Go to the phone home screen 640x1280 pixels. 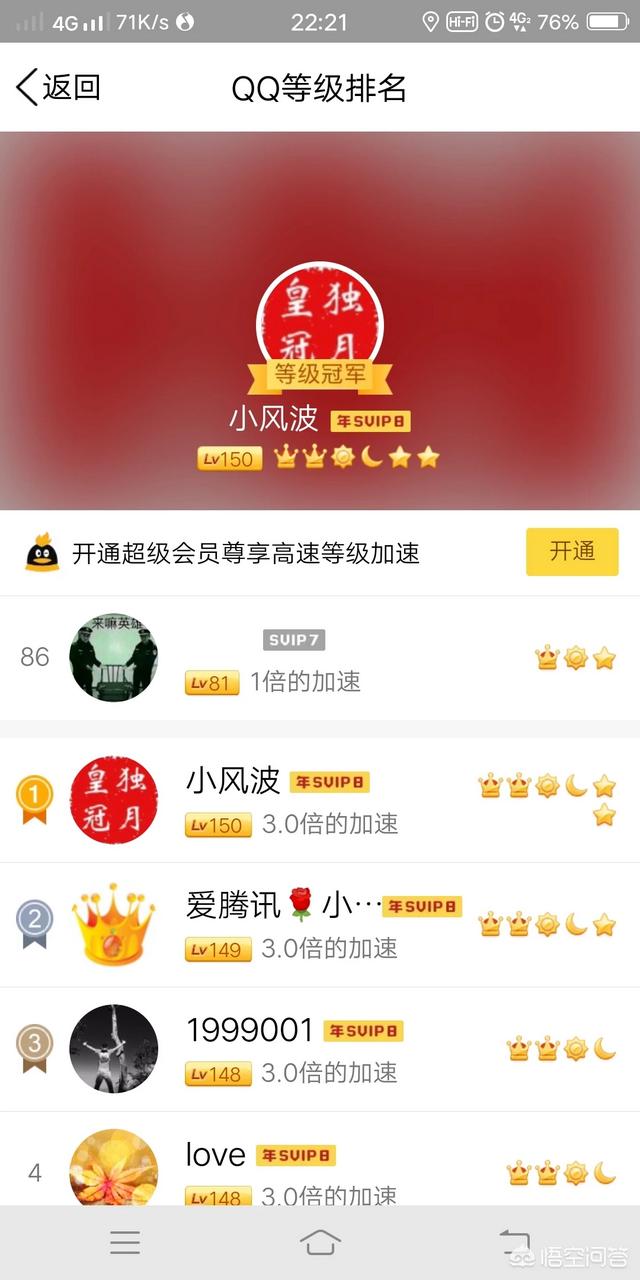[x=320, y=1243]
